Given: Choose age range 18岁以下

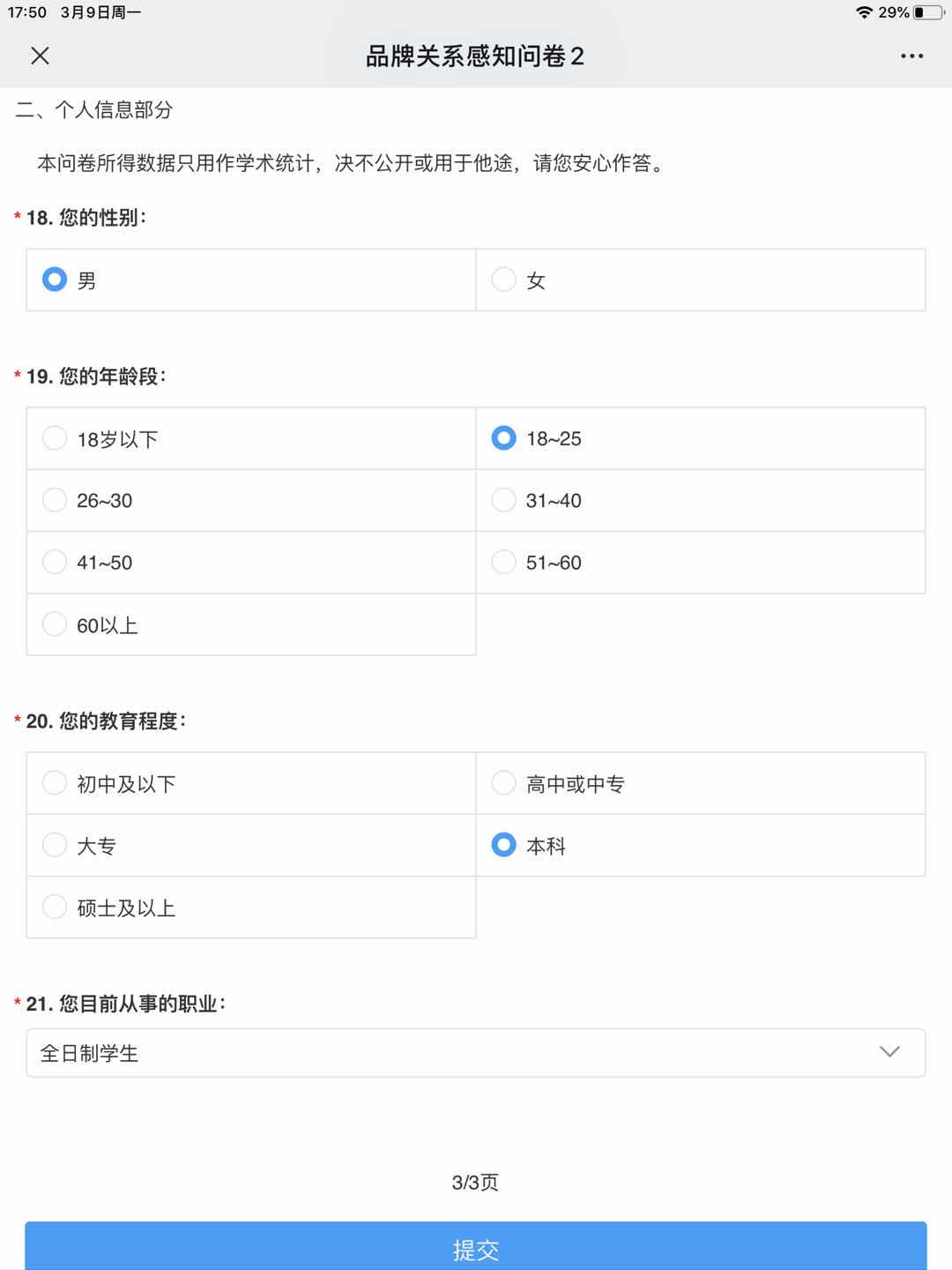Looking at the screenshot, I should coord(56,438).
